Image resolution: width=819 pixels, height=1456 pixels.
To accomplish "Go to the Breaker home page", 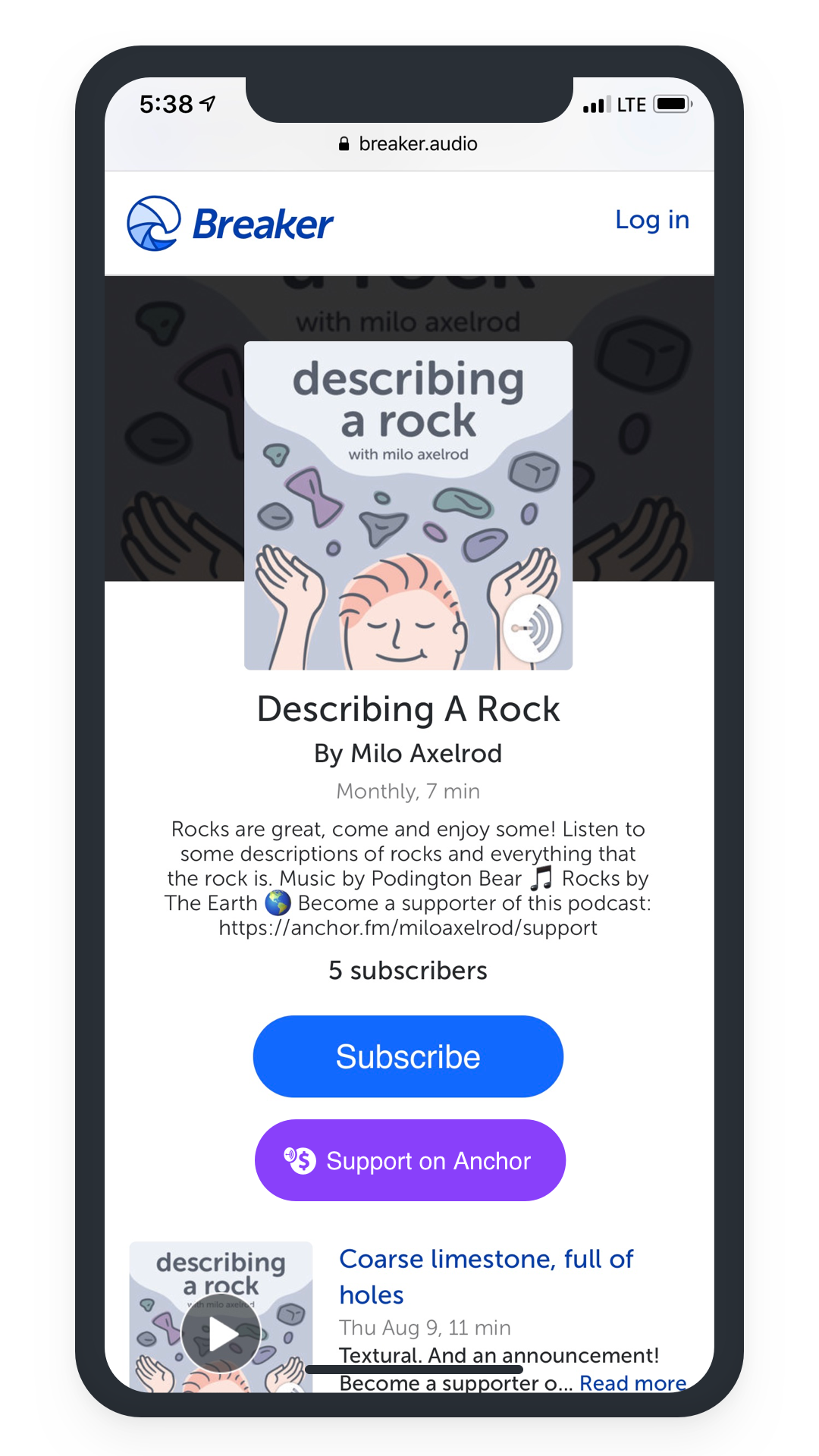I will coord(230,224).
